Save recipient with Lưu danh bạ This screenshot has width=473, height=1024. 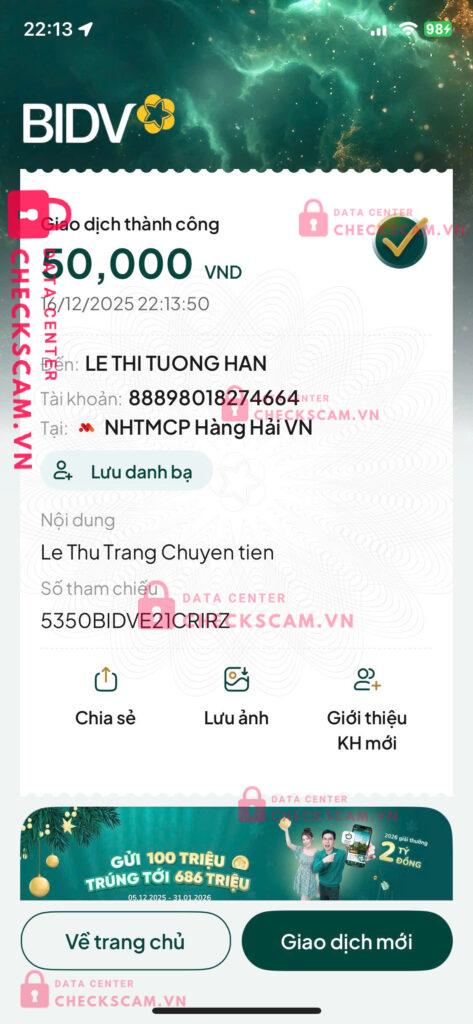[127, 470]
